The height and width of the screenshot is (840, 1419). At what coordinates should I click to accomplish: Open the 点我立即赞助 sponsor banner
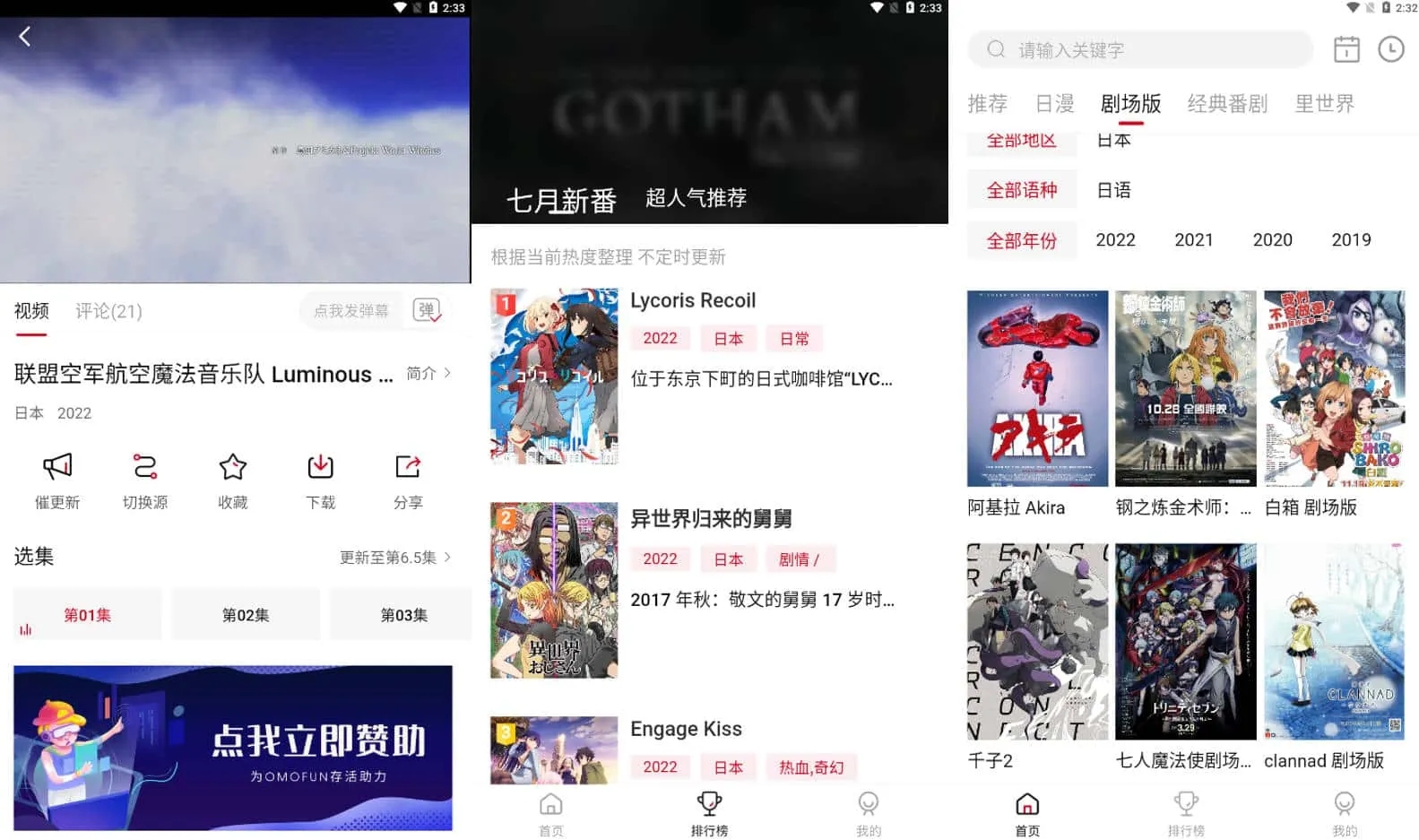(x=233, y=748)
